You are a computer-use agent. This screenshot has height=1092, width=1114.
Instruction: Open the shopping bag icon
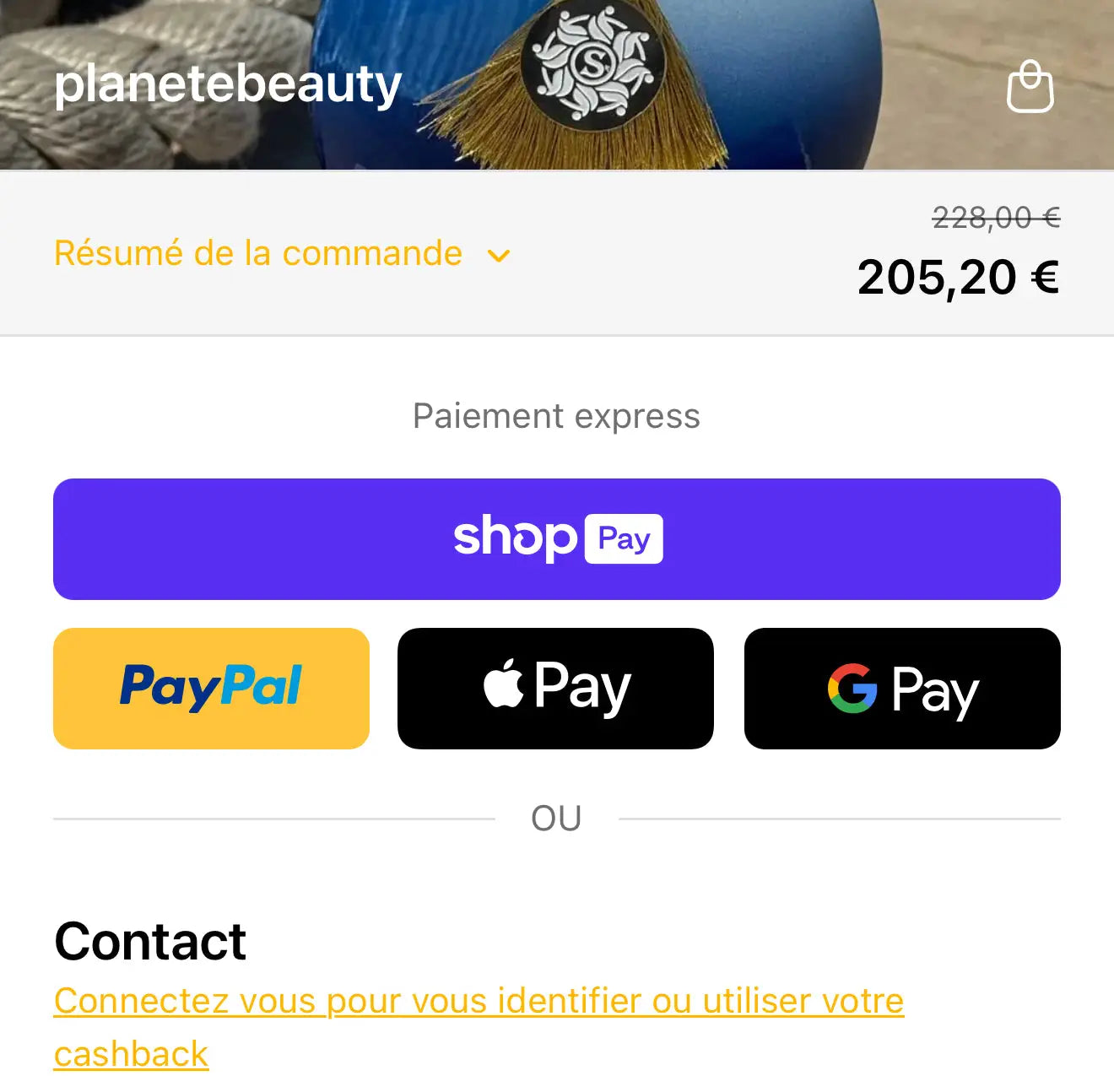click(x=1030, y=86)
